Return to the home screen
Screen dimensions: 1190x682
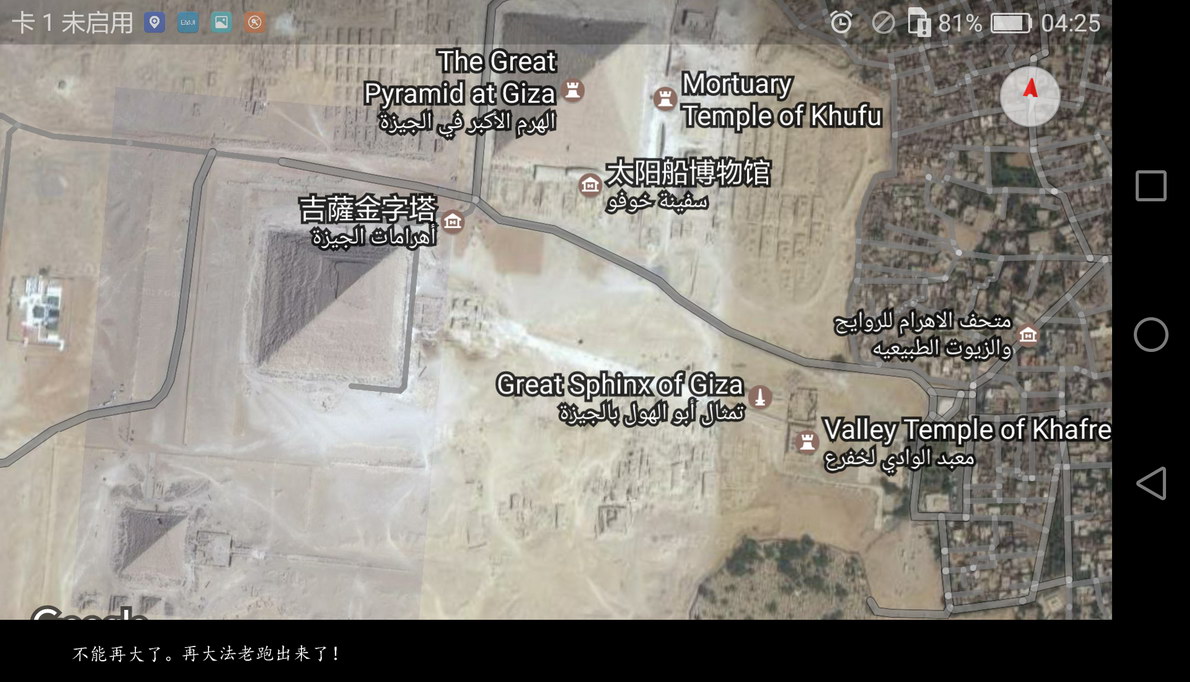coord(1150,335)
